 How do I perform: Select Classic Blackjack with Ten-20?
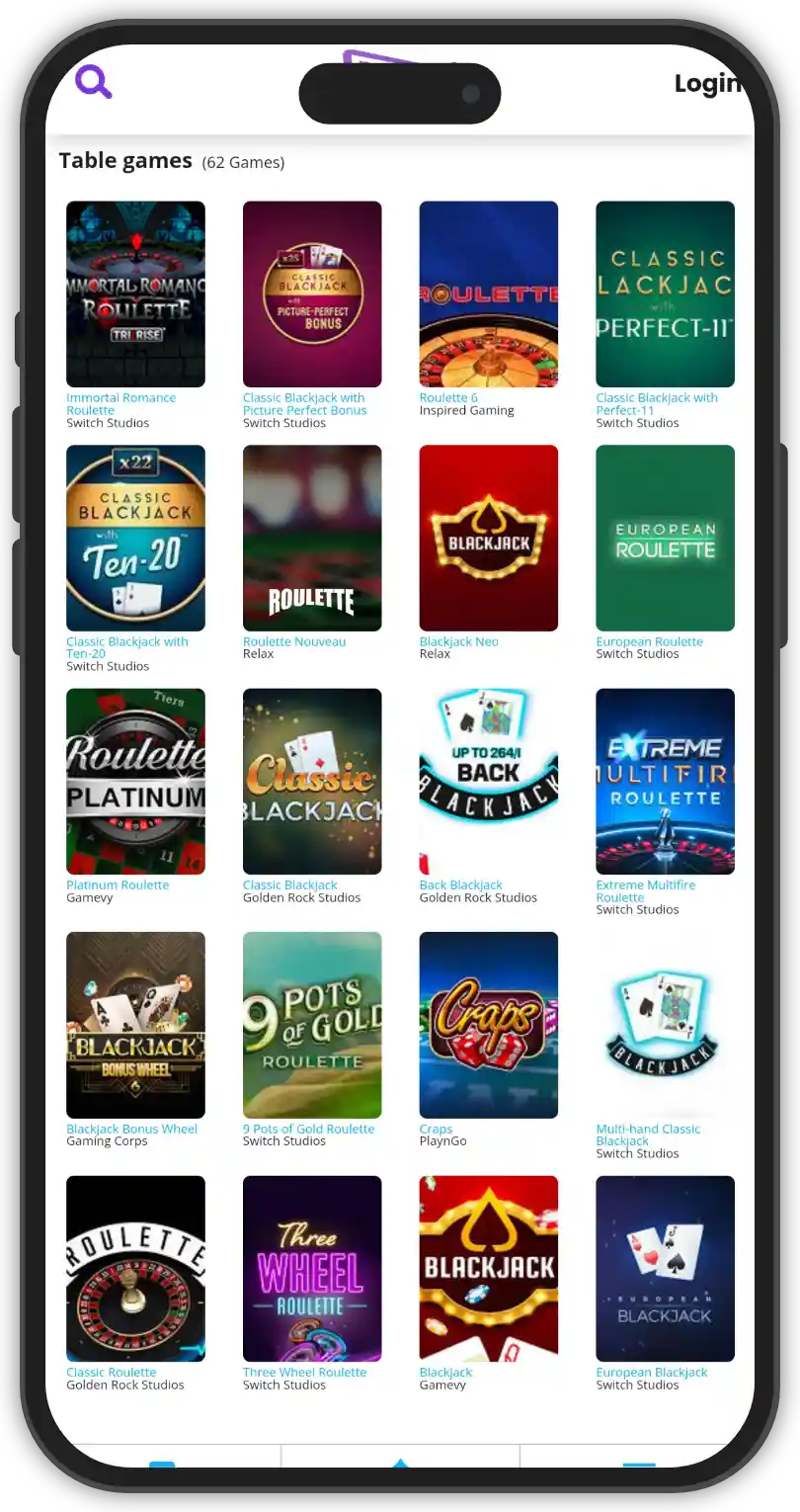coord(135,538)
